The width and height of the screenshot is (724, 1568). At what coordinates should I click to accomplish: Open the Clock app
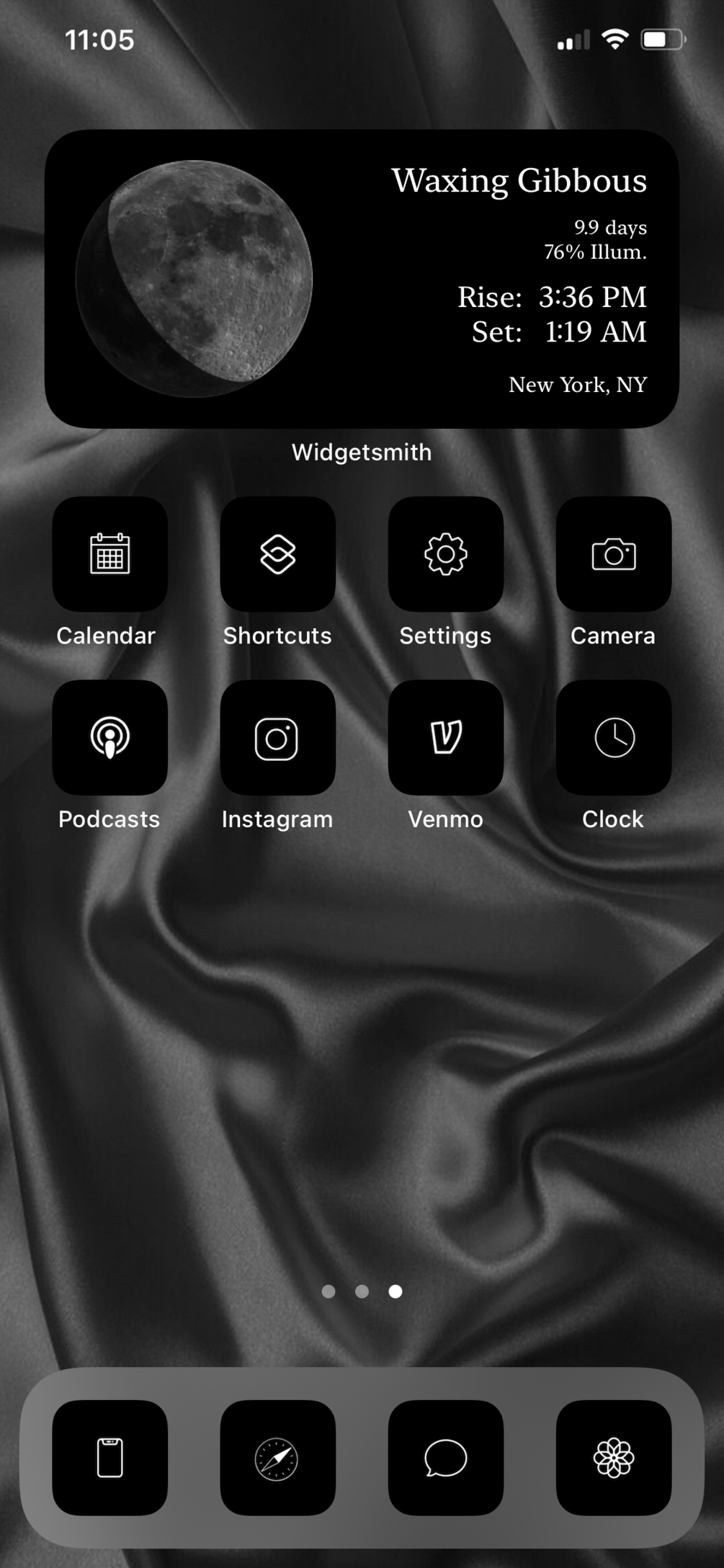click(613, 738)
